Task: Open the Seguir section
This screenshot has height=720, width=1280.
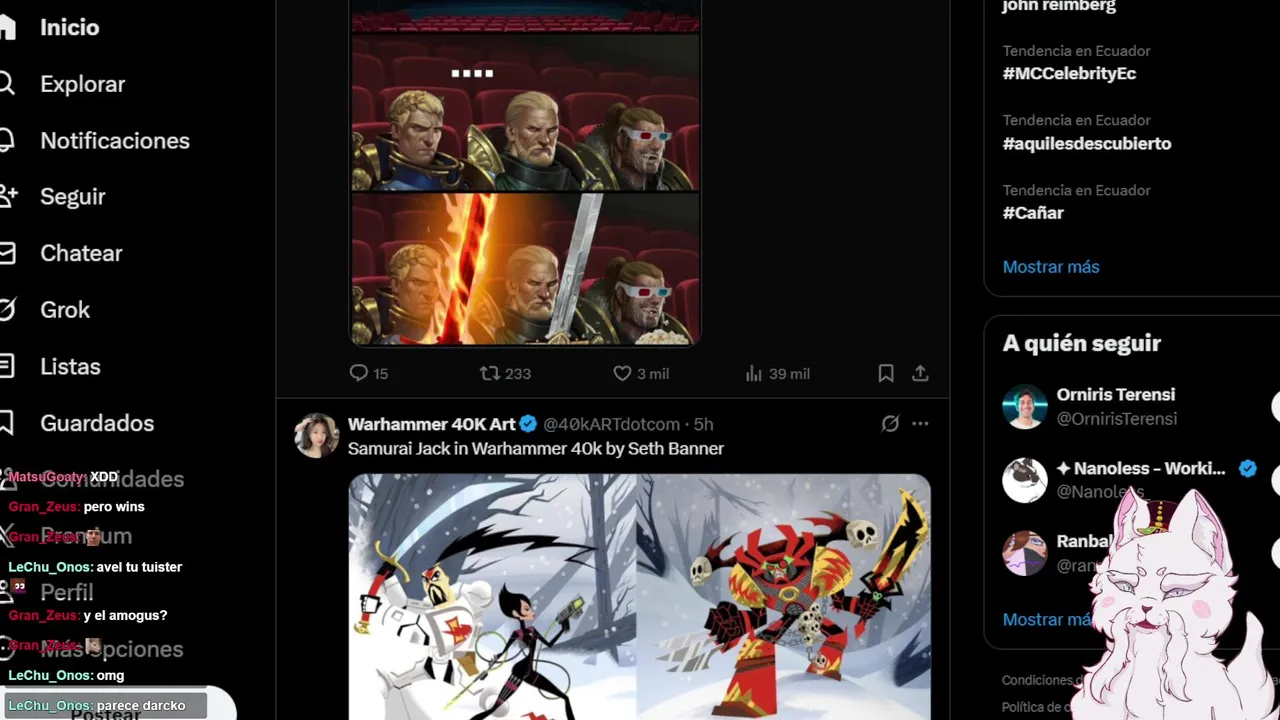Action: tap(72, 197)
